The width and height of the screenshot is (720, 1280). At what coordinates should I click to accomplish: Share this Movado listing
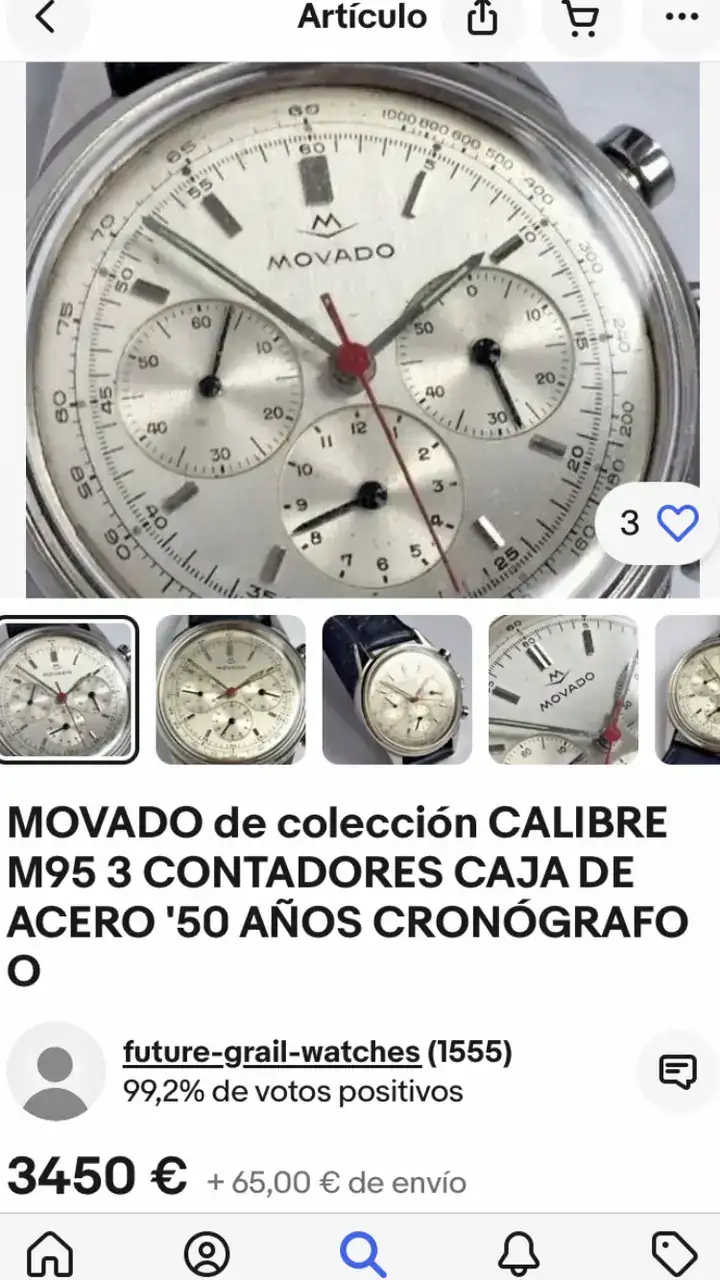[x=482, y=18]
